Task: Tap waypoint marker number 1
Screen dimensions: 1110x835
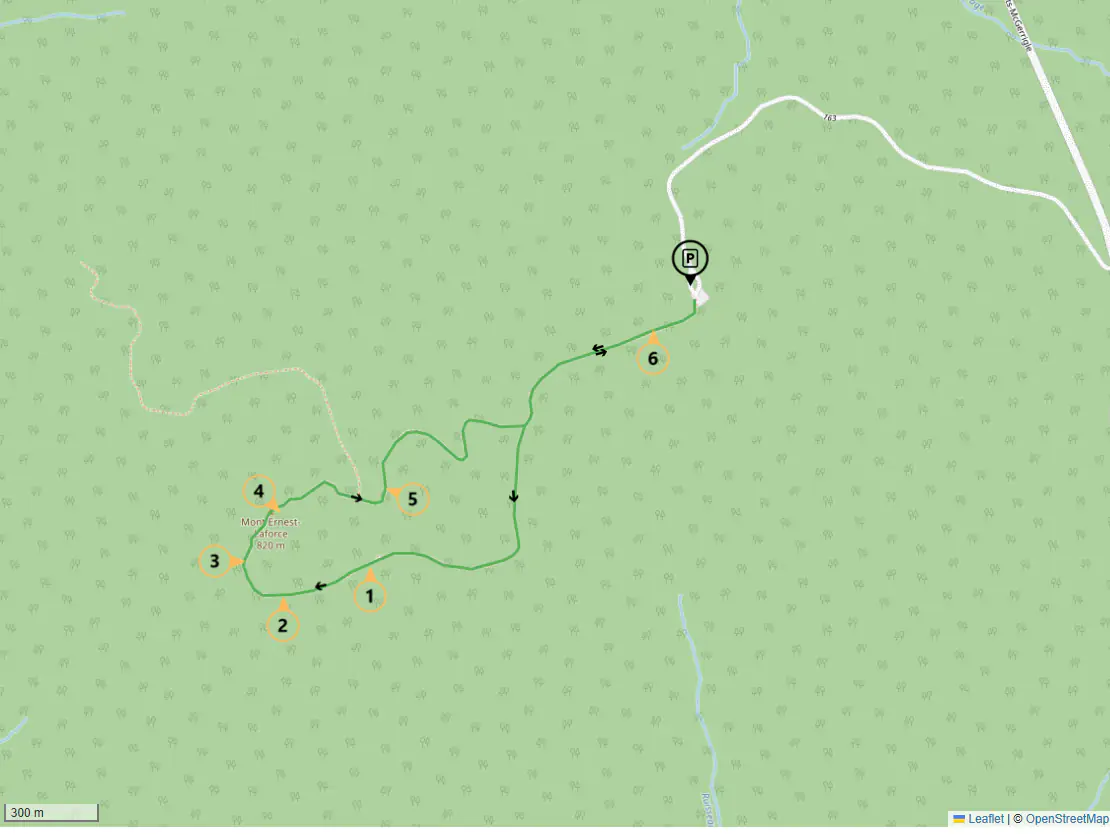Action: pyautogui.click(x=370, y=596)
